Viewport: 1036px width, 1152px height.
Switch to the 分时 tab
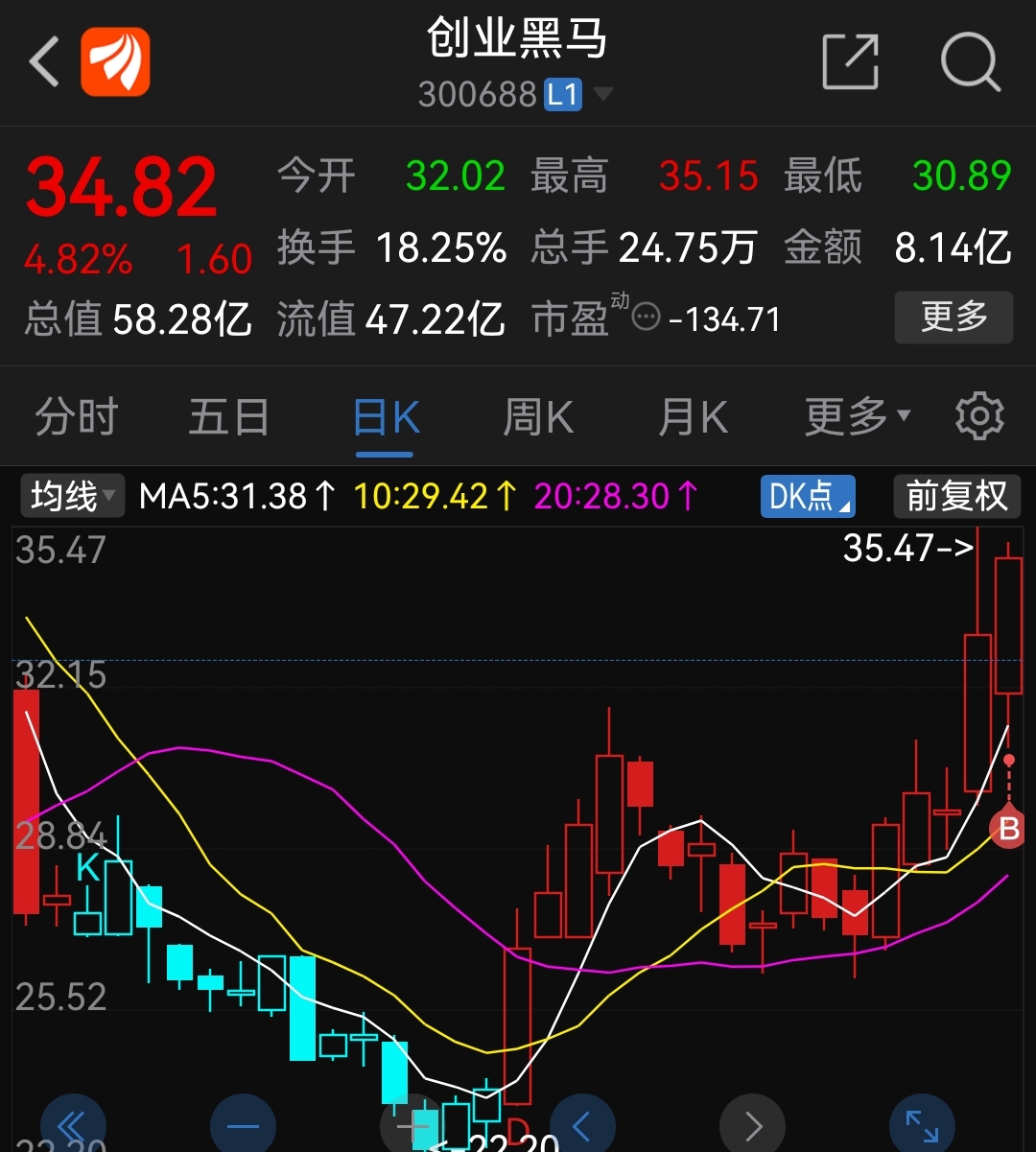pyautogui.click(x=76, y=415)
